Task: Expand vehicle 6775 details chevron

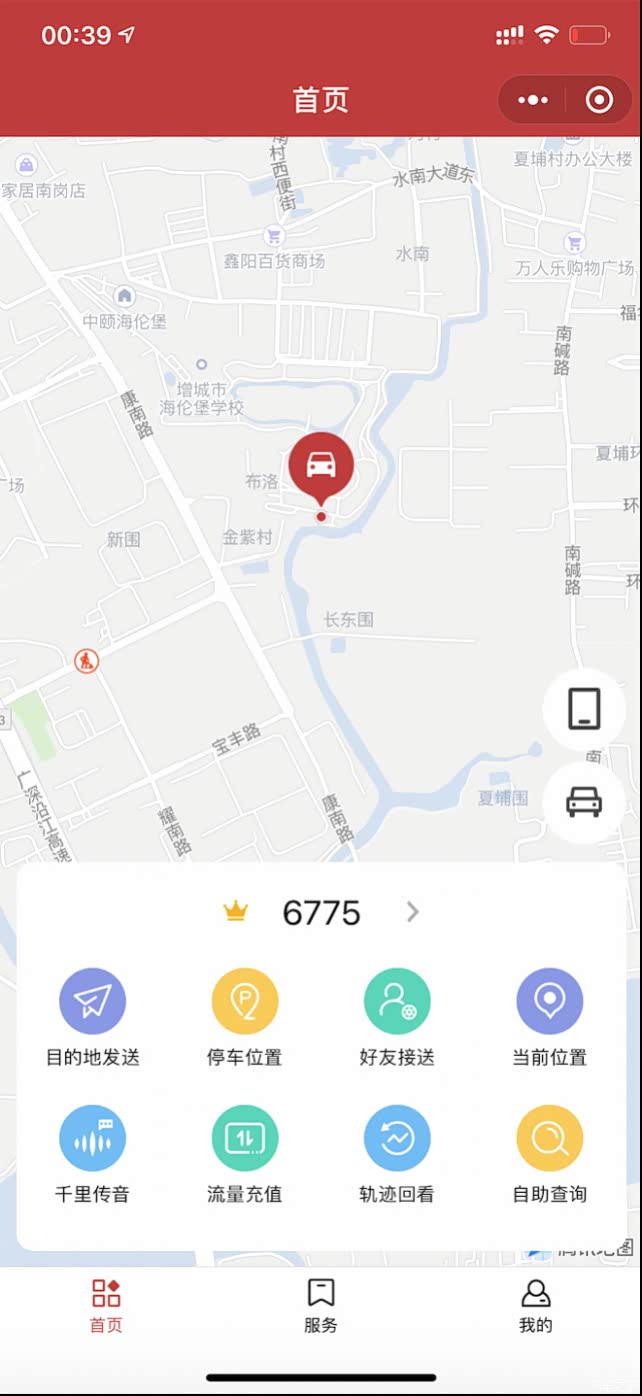Action: point(413,912)
